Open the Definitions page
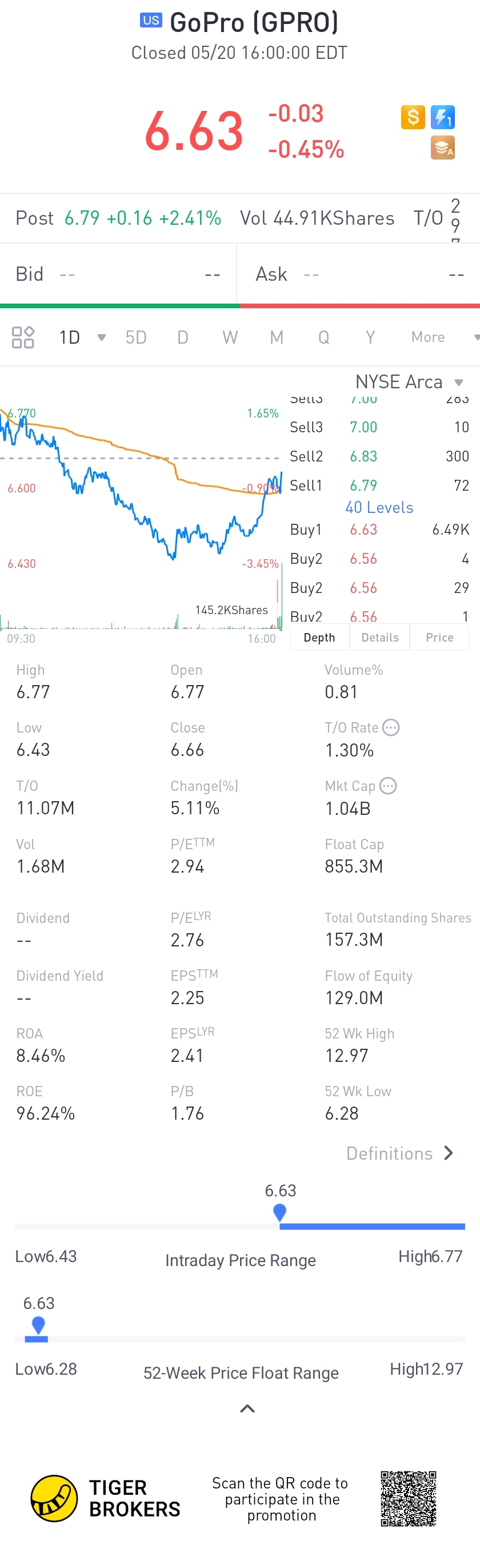The image size is (480, 1568). tap(399, 1153)
